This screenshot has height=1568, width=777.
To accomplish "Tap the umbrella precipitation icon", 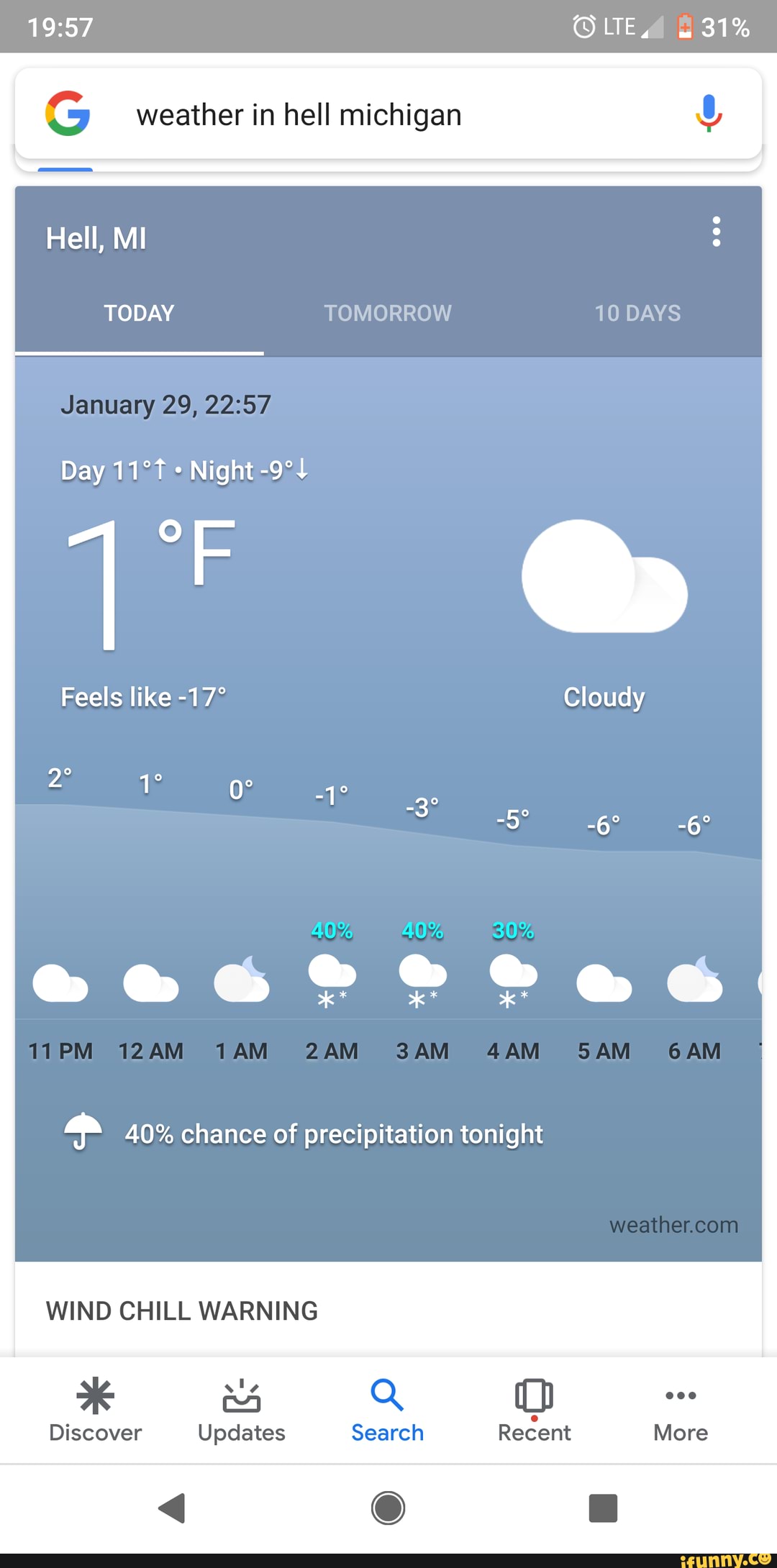I will coord(81,1131).
